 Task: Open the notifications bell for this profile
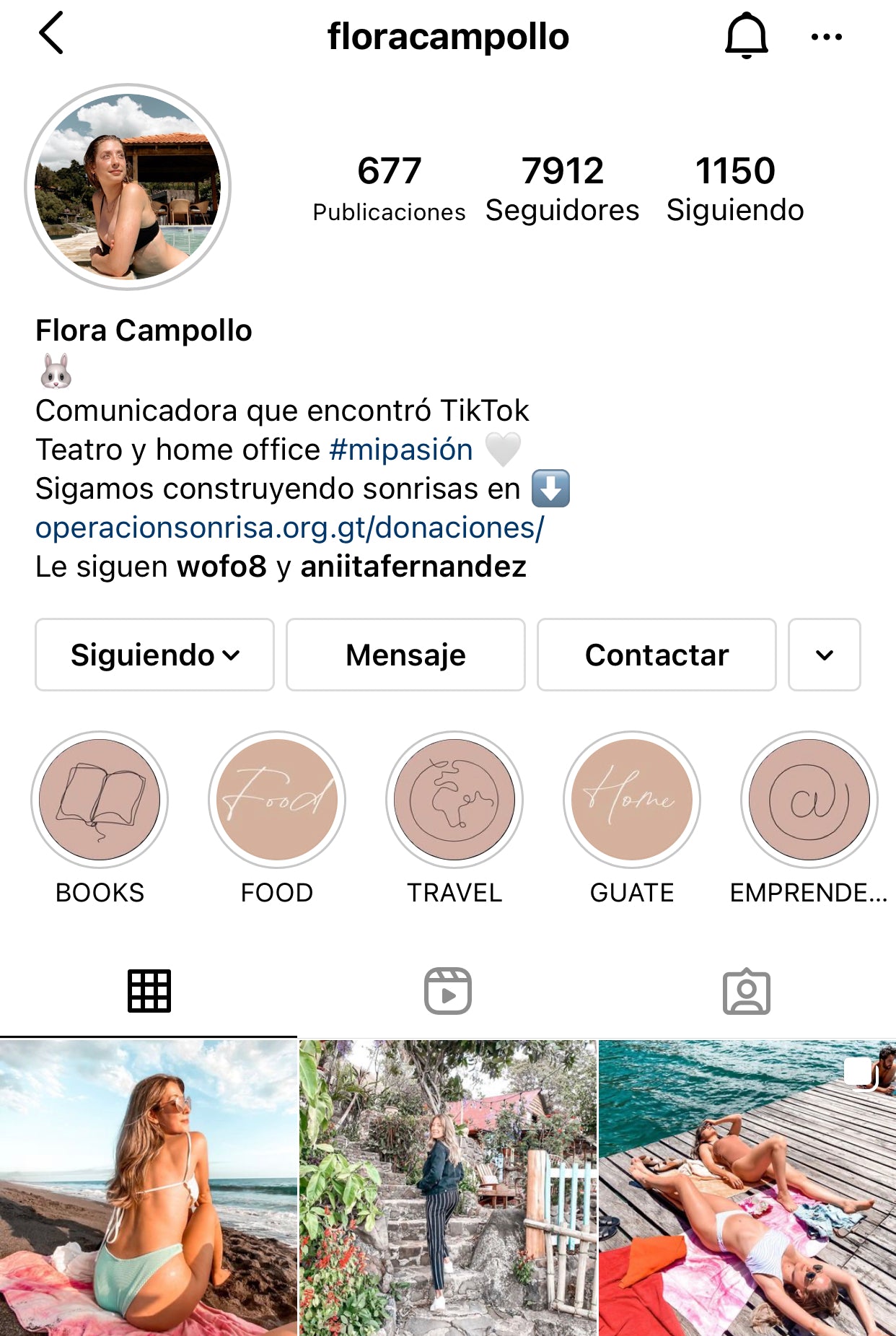746,35
